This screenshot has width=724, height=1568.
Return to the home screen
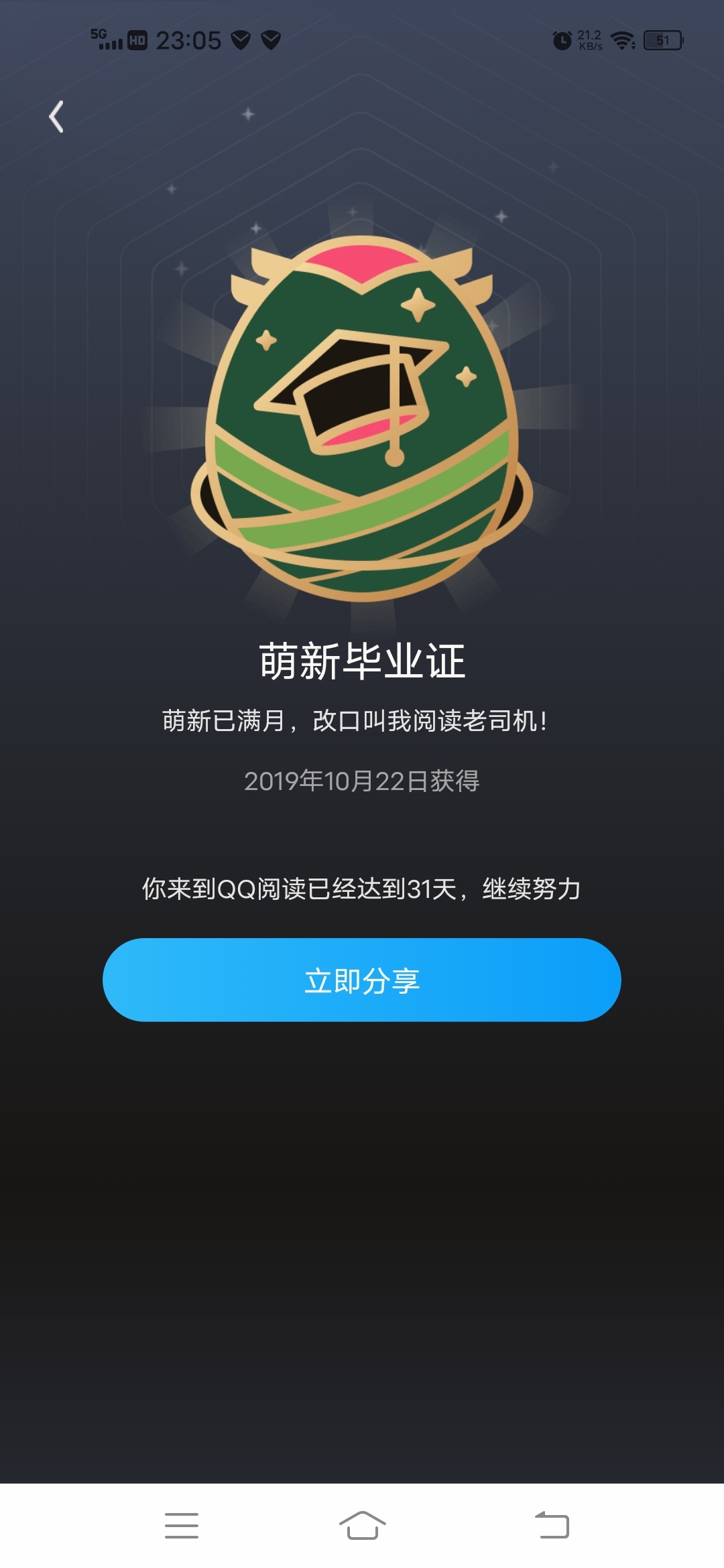(x=363, y=1526)
